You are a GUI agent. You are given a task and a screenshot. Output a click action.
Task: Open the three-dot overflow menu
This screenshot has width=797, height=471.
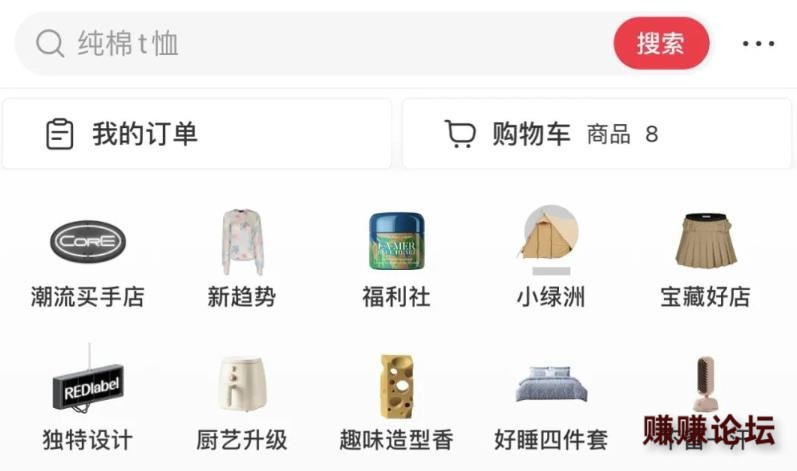pyautogui.click(x=758, y=44)
